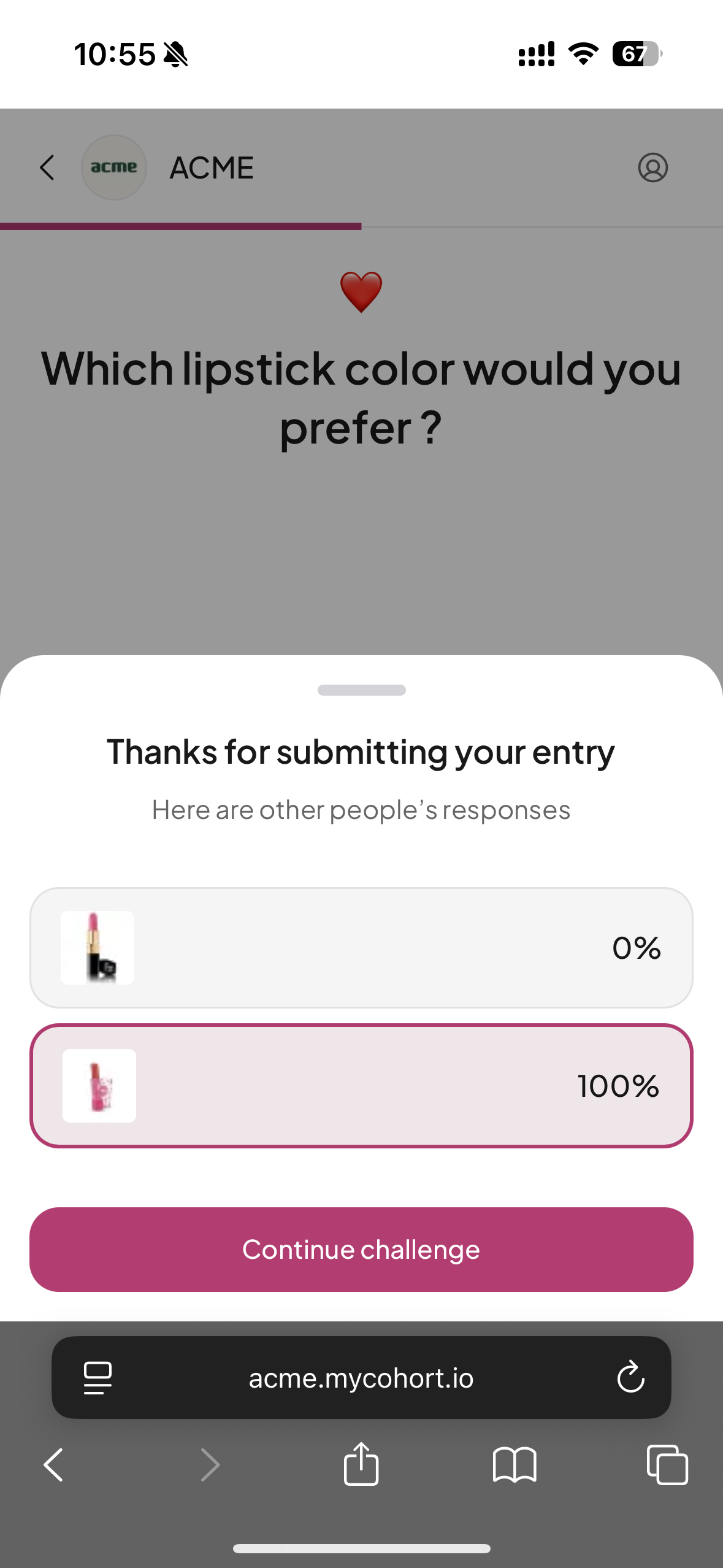Tap the sheet drag handle
The height and width of the screenshot is (1568, 723).
pyautogui.click(x=361, y=690)
